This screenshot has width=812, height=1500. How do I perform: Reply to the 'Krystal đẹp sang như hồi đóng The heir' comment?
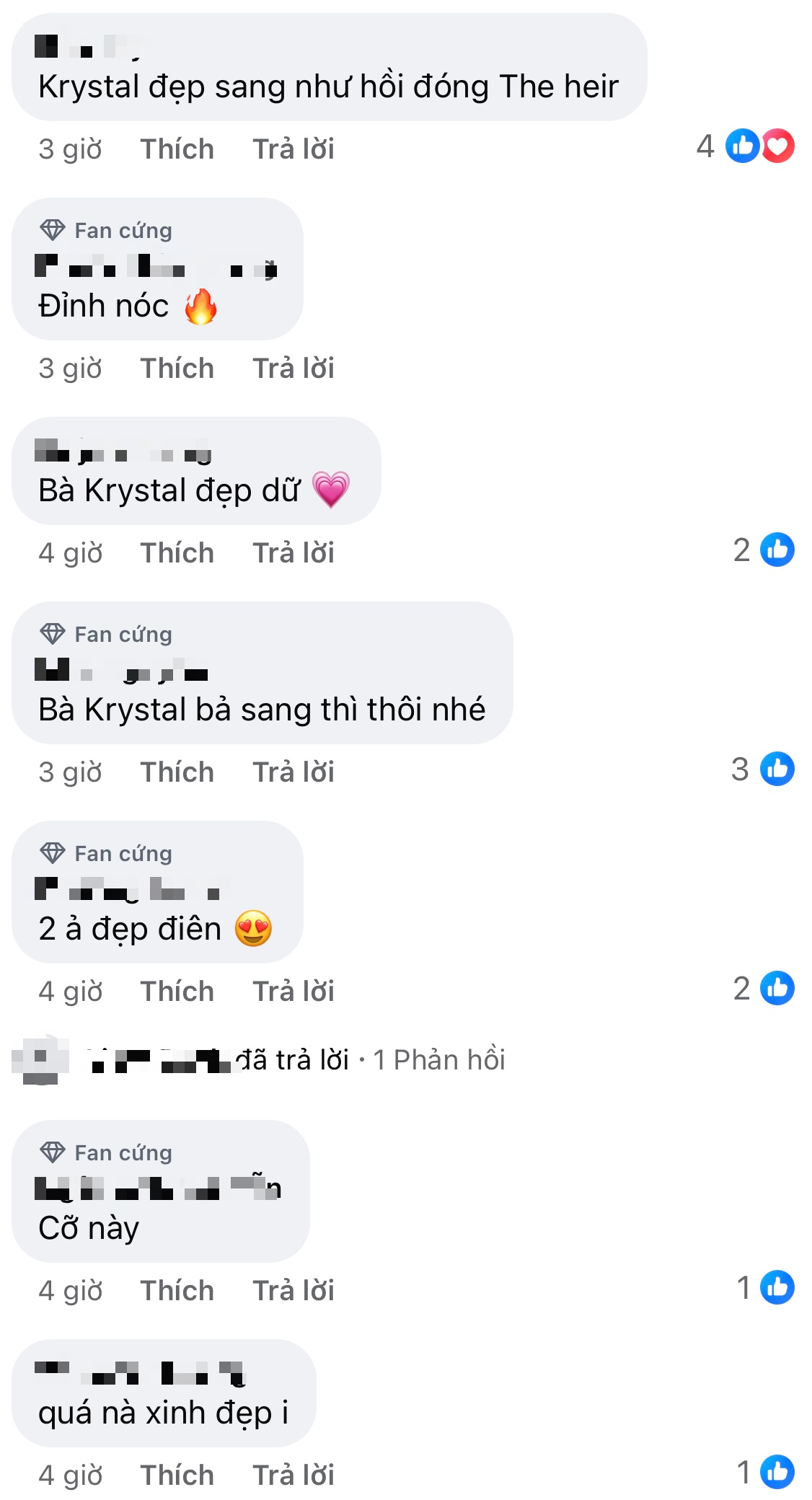point(293,149)
